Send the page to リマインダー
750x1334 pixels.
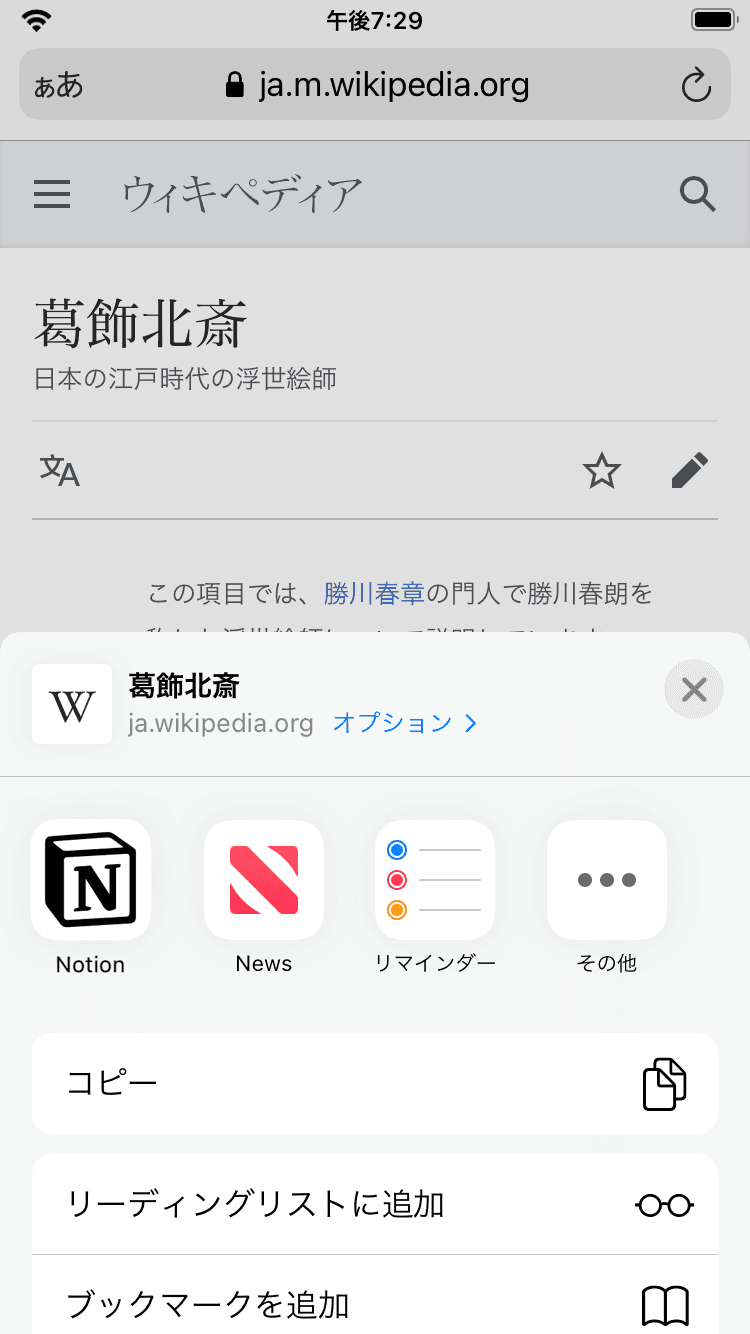point(435,880)
